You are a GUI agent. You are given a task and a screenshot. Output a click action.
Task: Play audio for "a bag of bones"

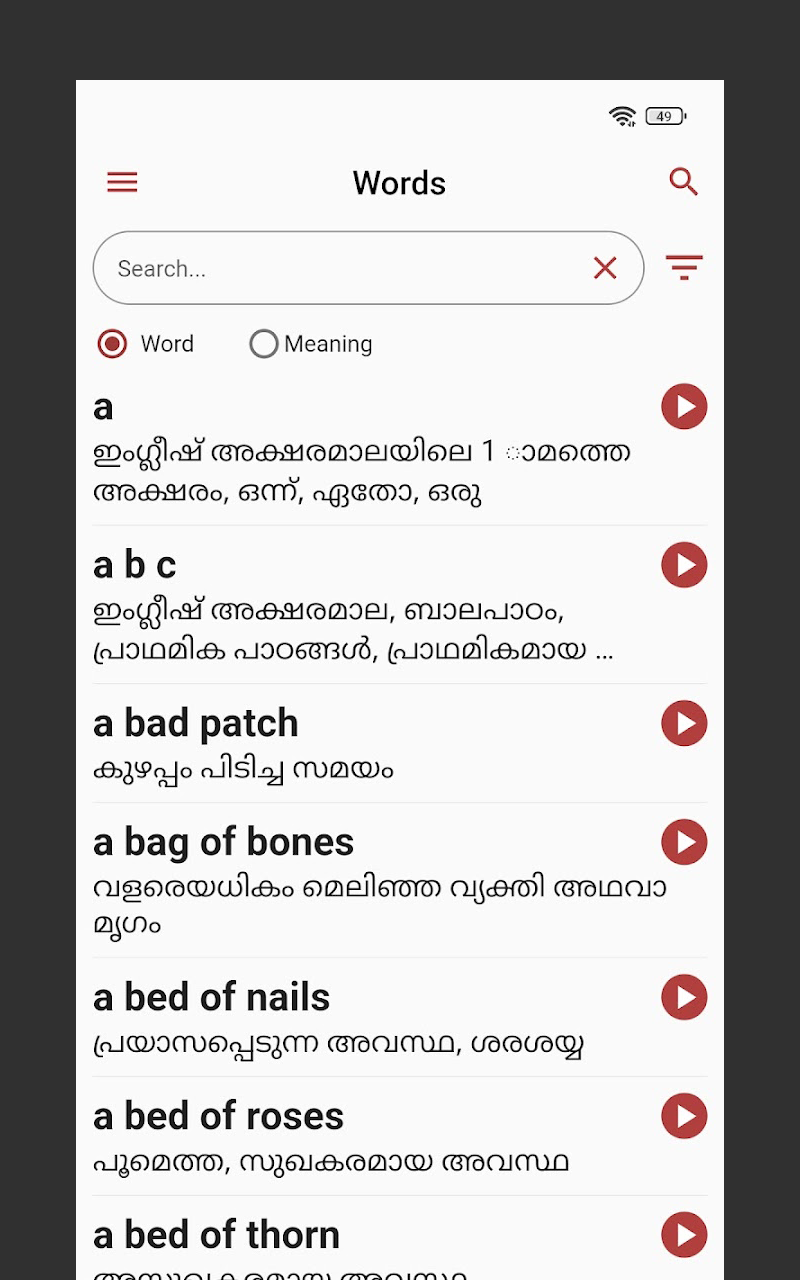684,842
